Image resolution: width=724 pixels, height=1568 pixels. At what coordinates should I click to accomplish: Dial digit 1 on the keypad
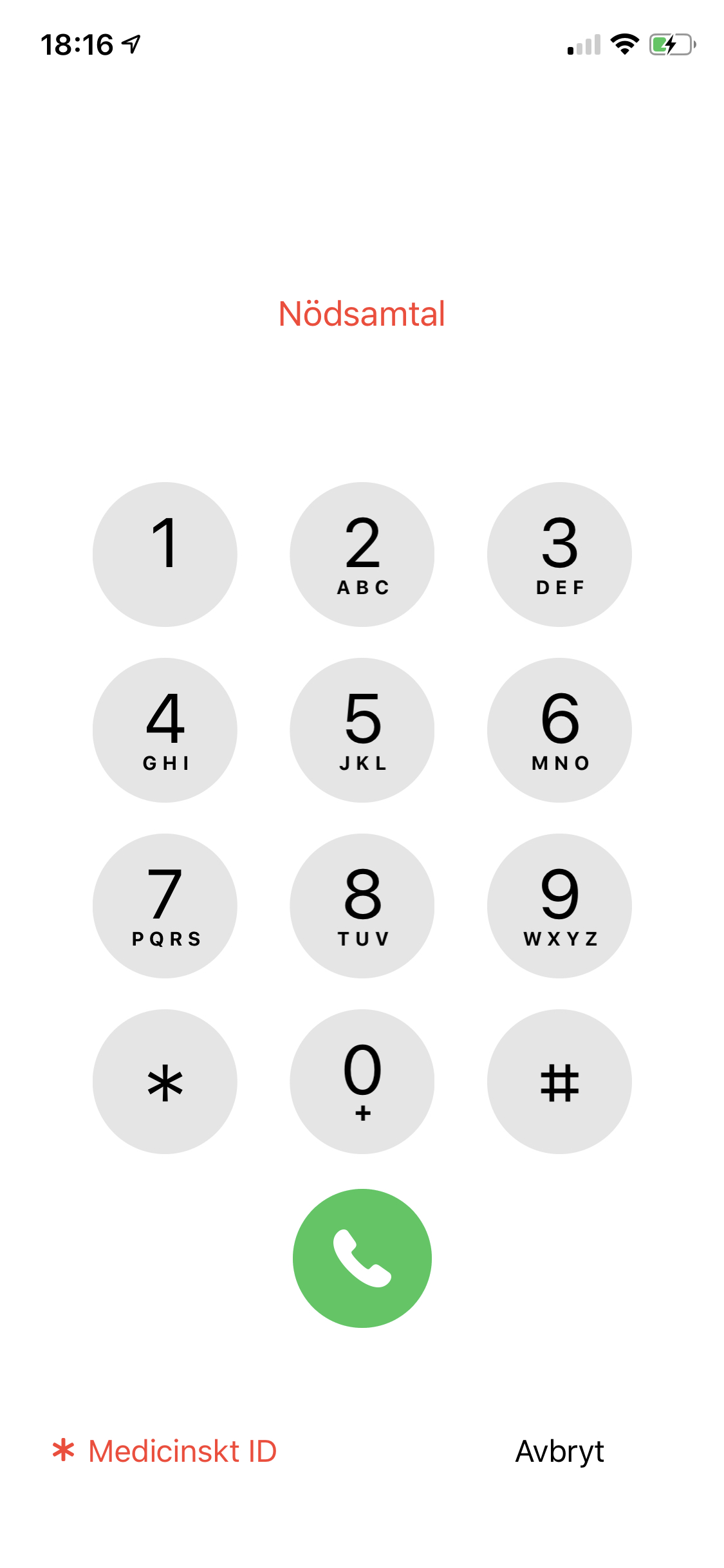165,554
